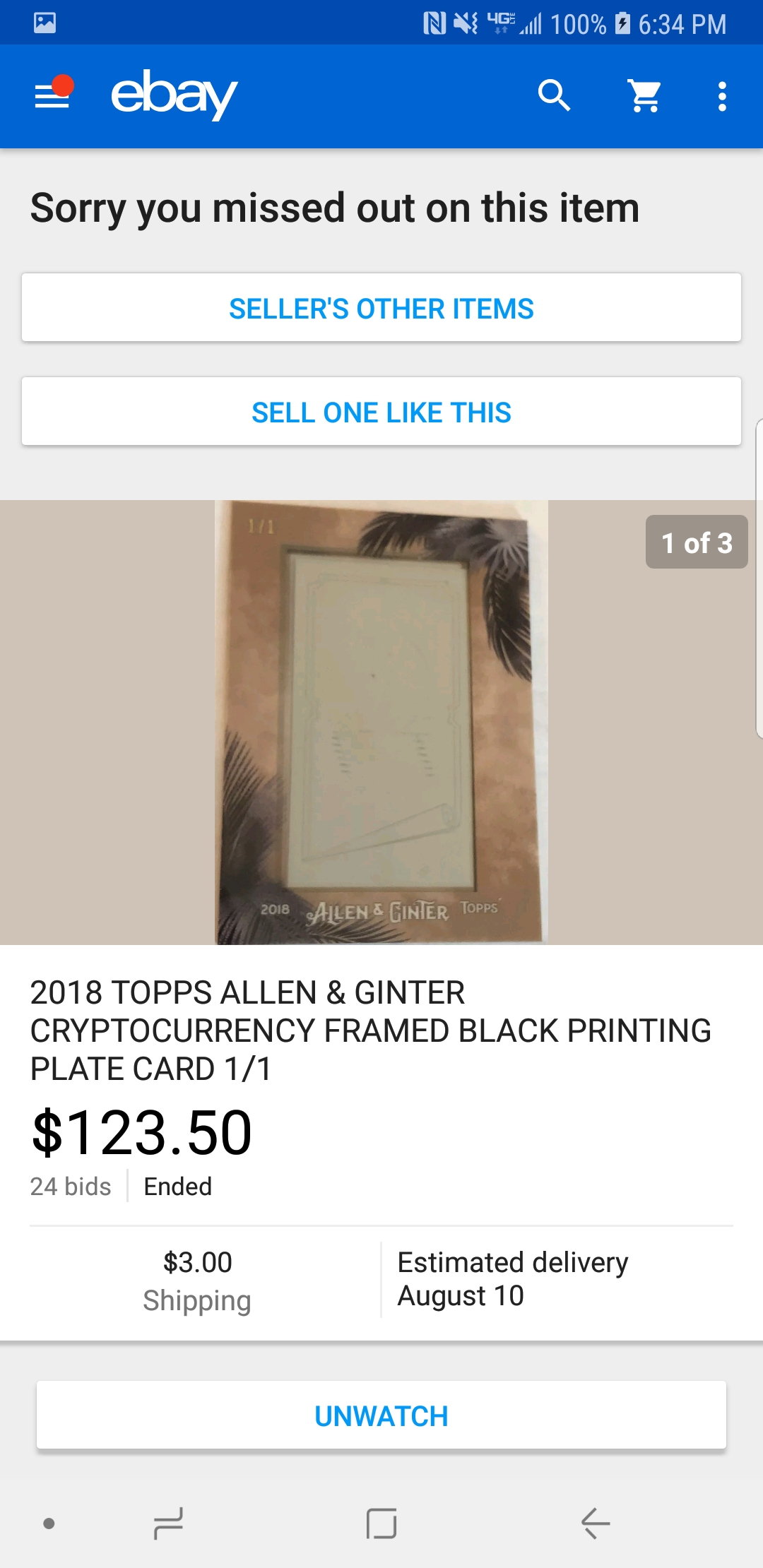The image size is (763, 1568).
Task: Open the hamburger navigation menu
Action: (53, 96)
